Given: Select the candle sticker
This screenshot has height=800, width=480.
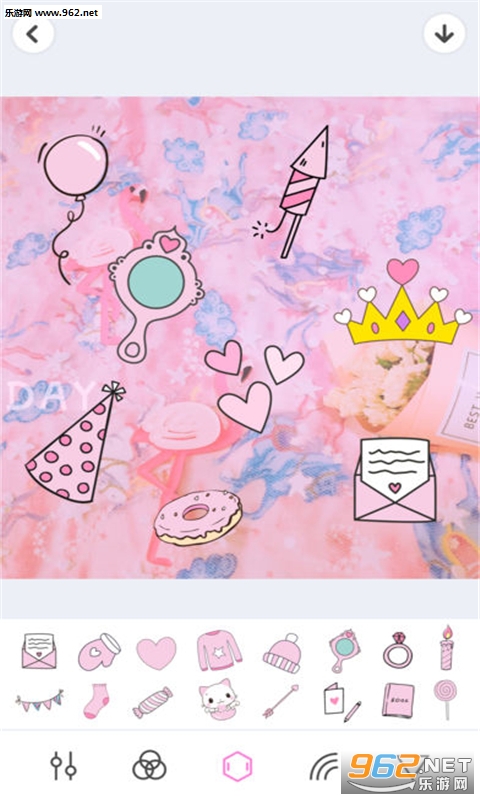Looking at the screenshot, I should pyautogui.click(x=446, y=647).
